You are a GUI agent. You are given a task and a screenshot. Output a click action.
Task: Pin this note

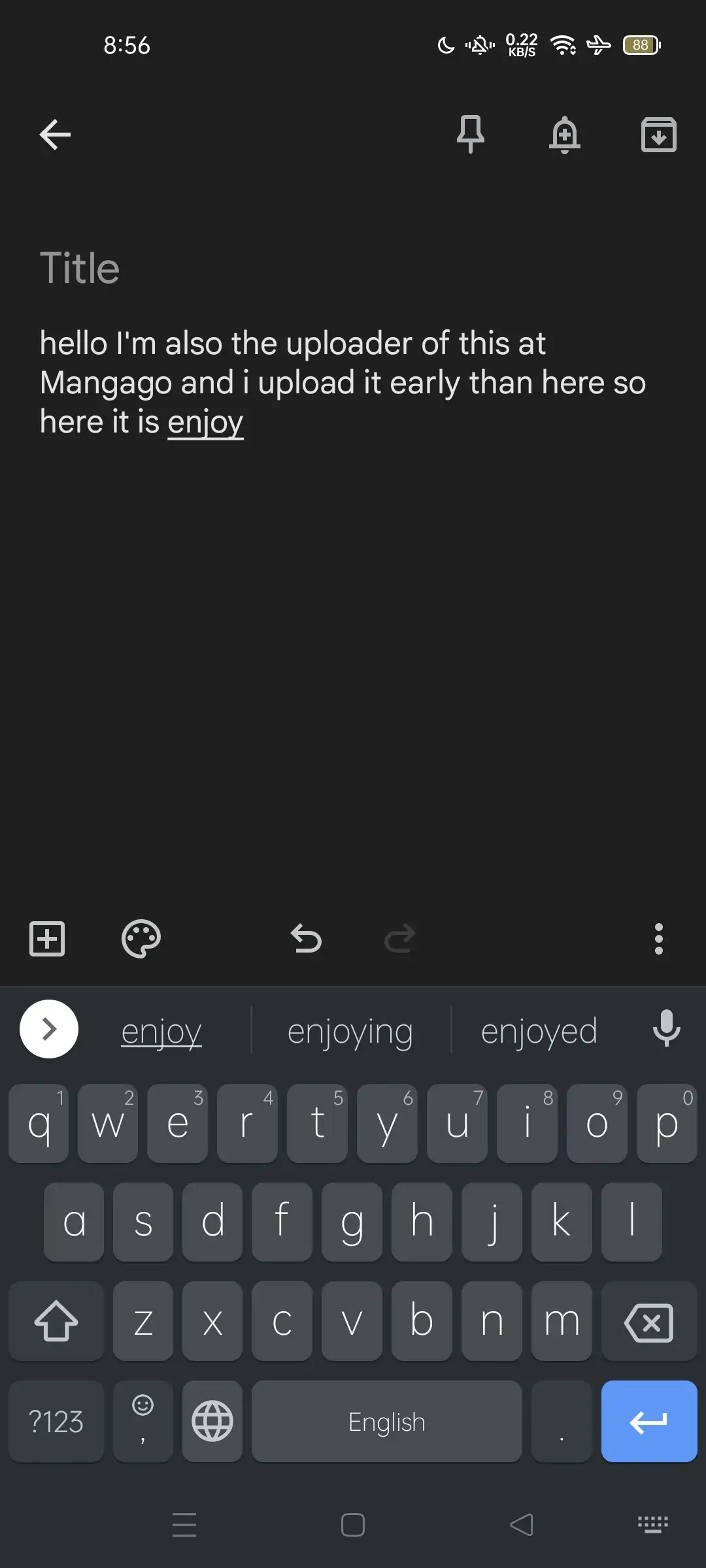(x=471, y=135)
